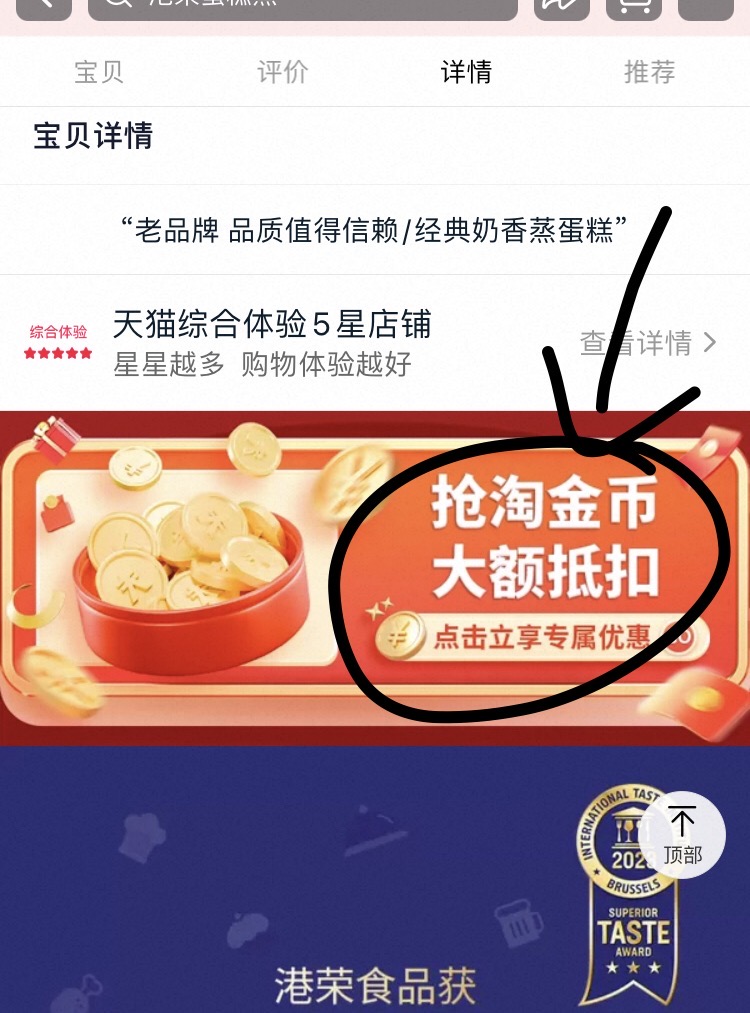Select the 详情 tab
The image size is (750, 1013).
[x=464, y=71]
